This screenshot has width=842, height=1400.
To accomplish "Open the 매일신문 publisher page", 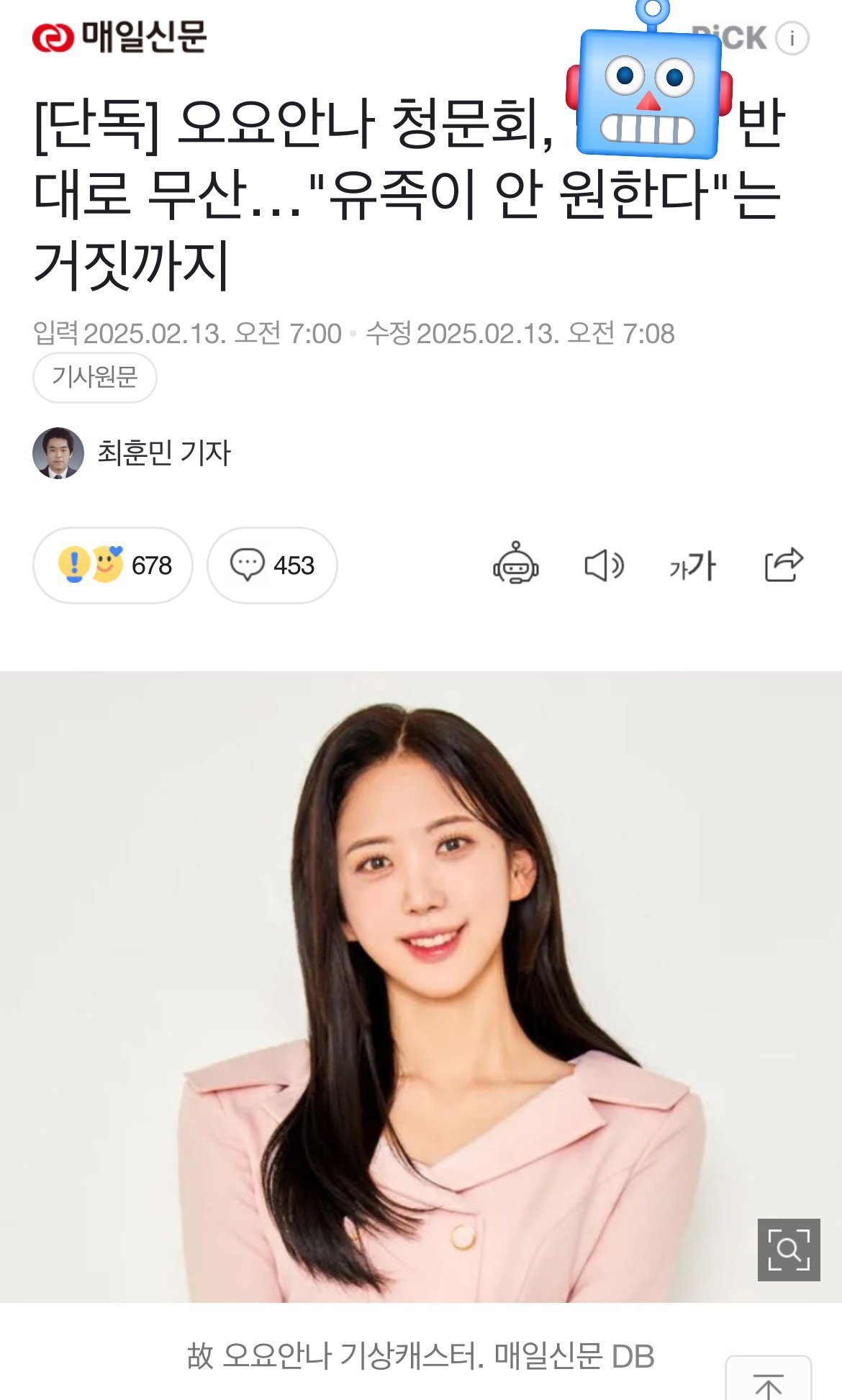I will tap(119, 37).
